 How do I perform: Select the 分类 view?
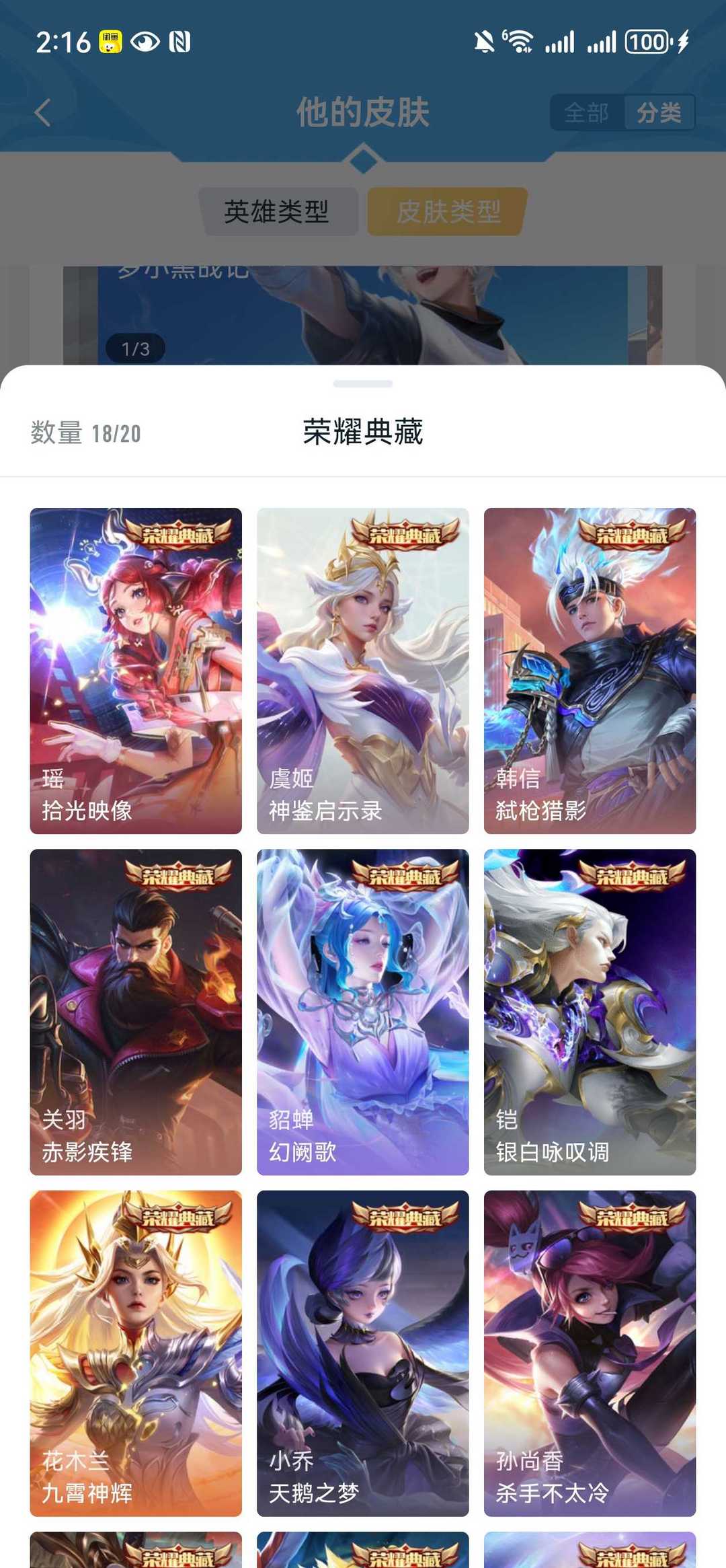coord(659,112)
